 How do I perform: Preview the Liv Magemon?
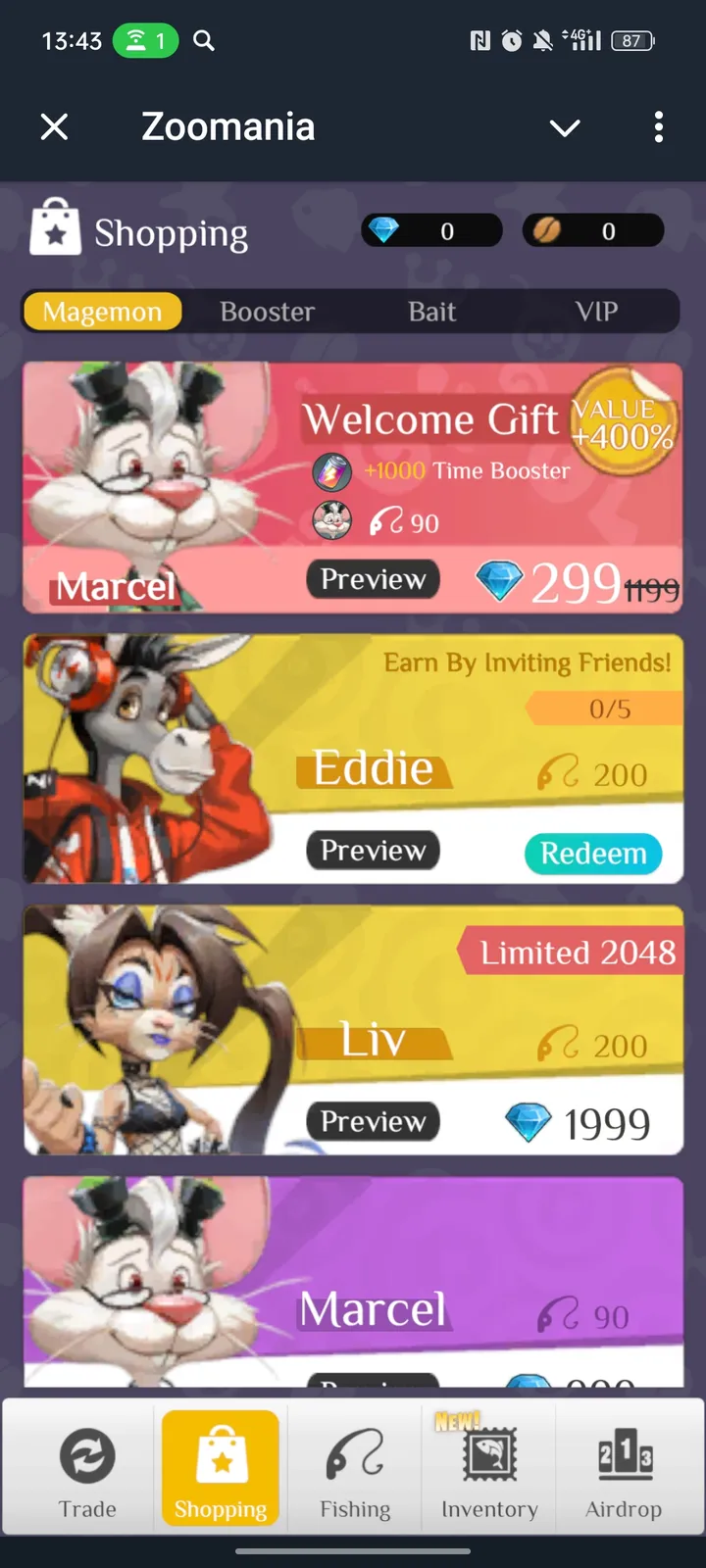(x=373, y=1121)
